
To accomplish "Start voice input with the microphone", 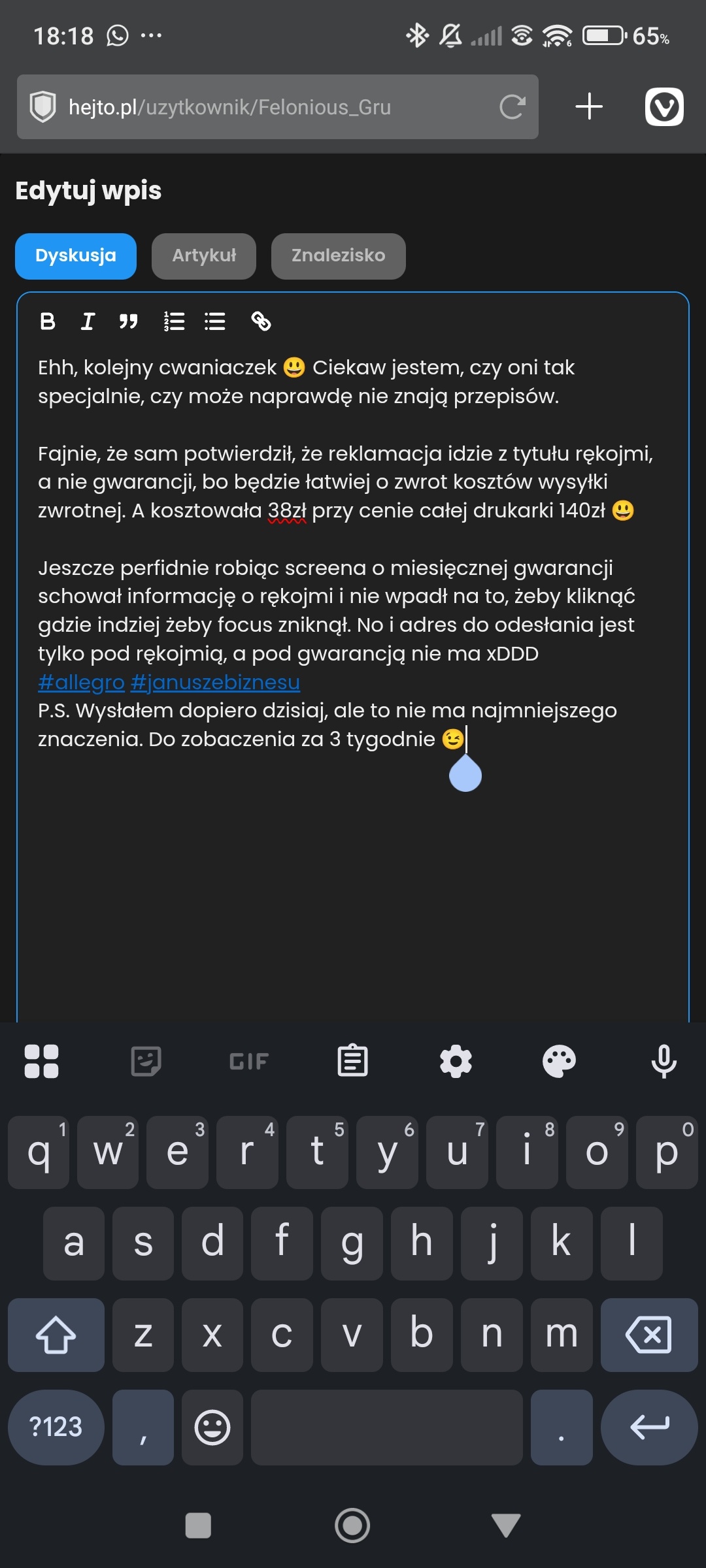I will pyautogui.click(x=663, y=1061).
